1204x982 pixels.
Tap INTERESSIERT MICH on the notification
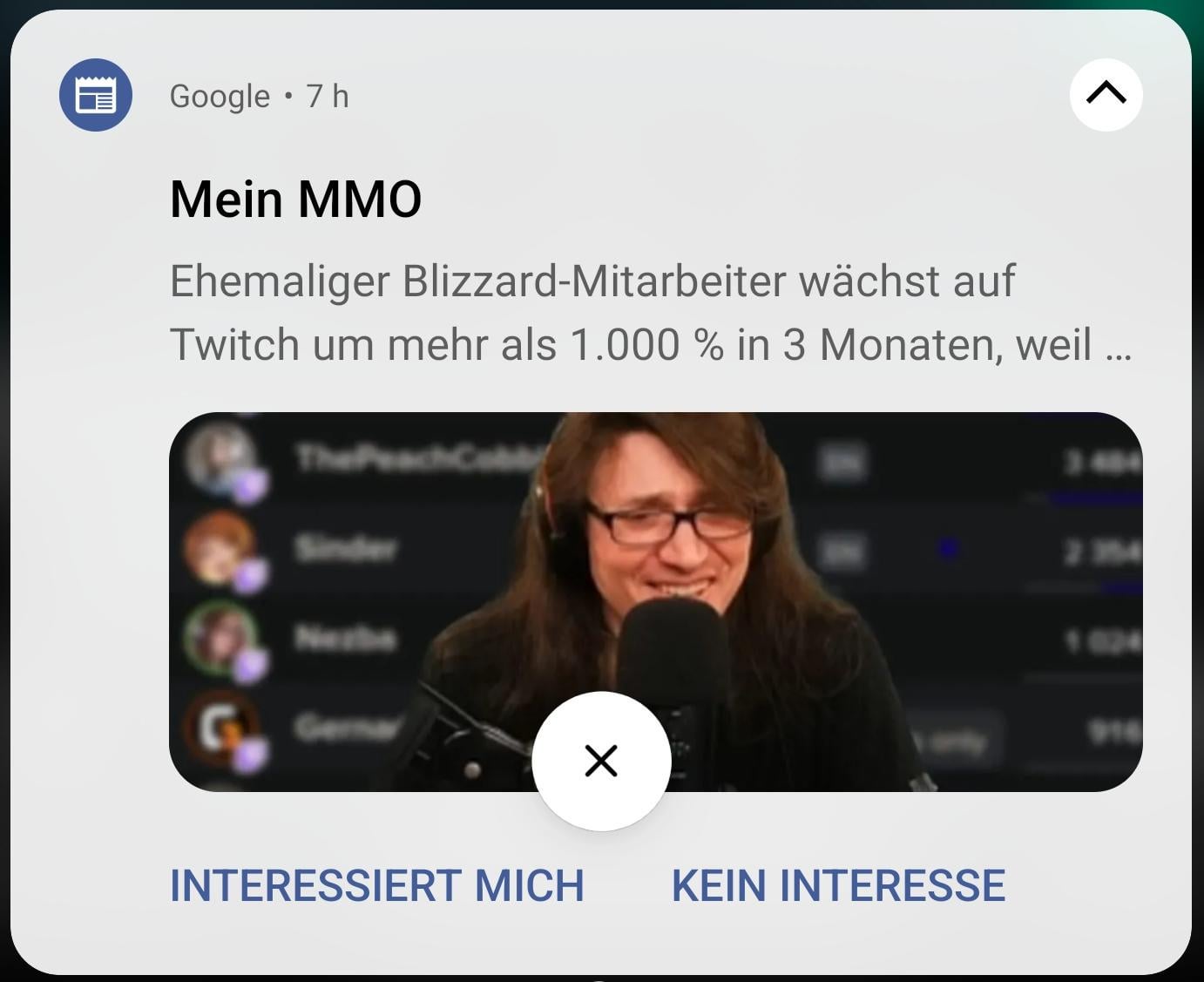point(376,885)
